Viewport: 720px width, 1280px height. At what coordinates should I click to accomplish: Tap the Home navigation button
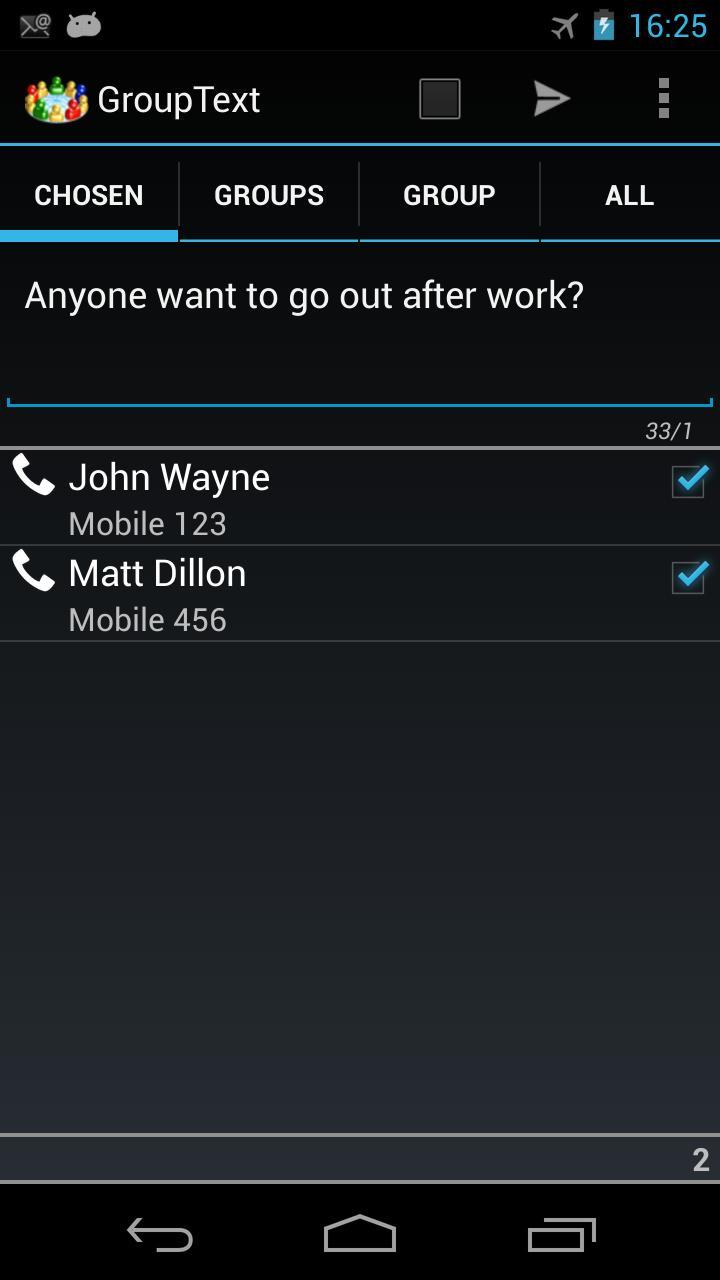(359, 1235)
